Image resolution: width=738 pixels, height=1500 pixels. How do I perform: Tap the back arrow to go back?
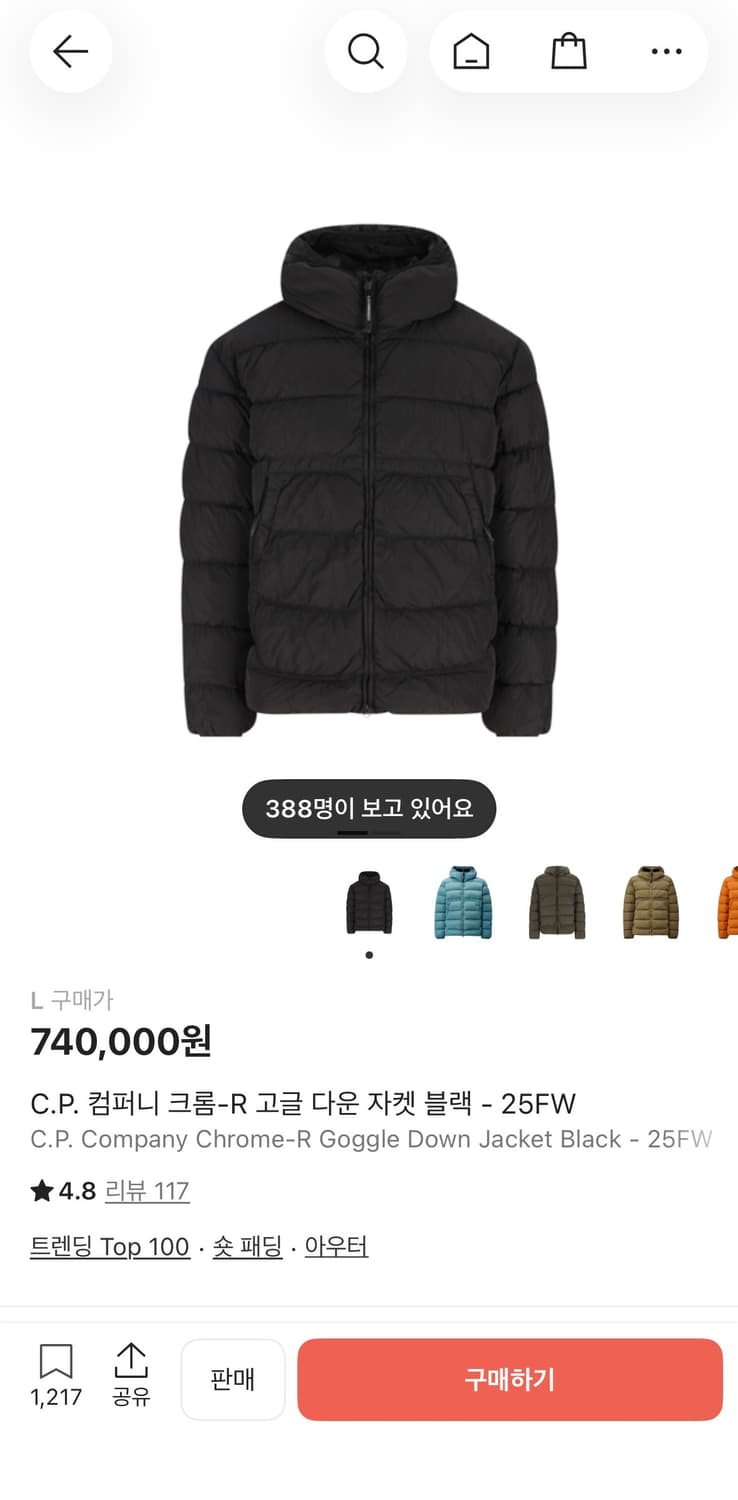pyautogui.click(x=70, y=51)
